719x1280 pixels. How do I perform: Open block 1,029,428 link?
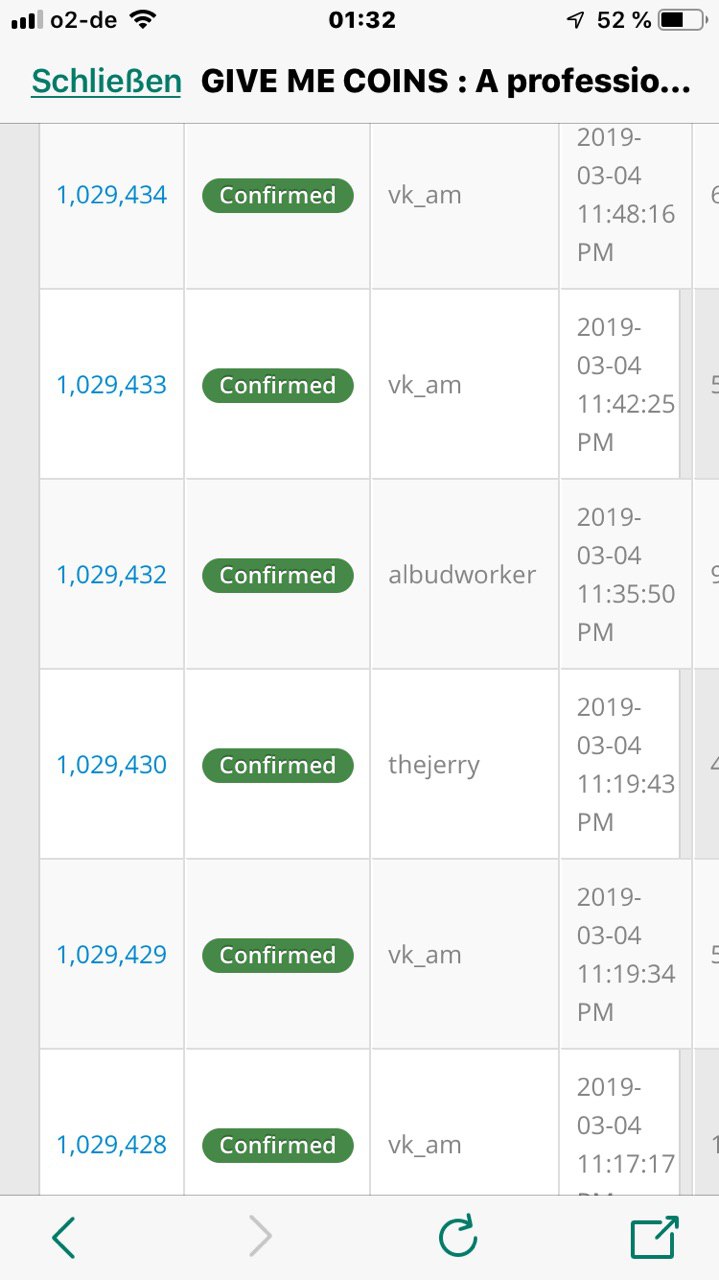coord(111,1145)
